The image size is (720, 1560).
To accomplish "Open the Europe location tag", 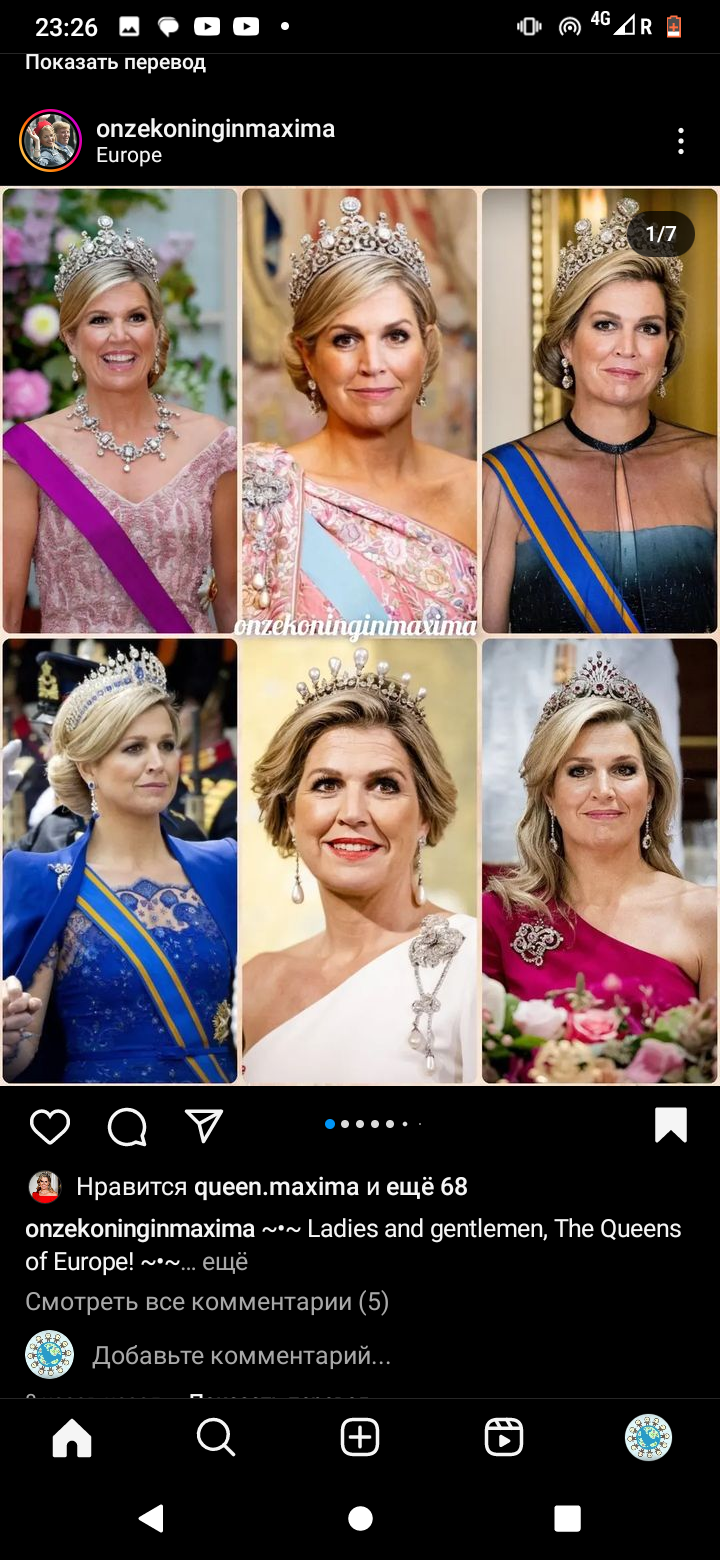I will [129, 155].
